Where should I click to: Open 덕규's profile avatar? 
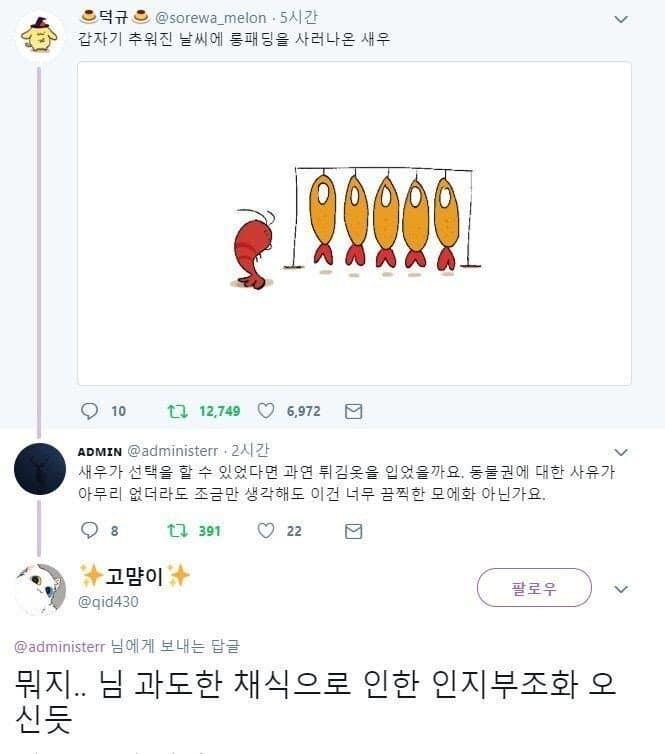click(x=41, y=37)
